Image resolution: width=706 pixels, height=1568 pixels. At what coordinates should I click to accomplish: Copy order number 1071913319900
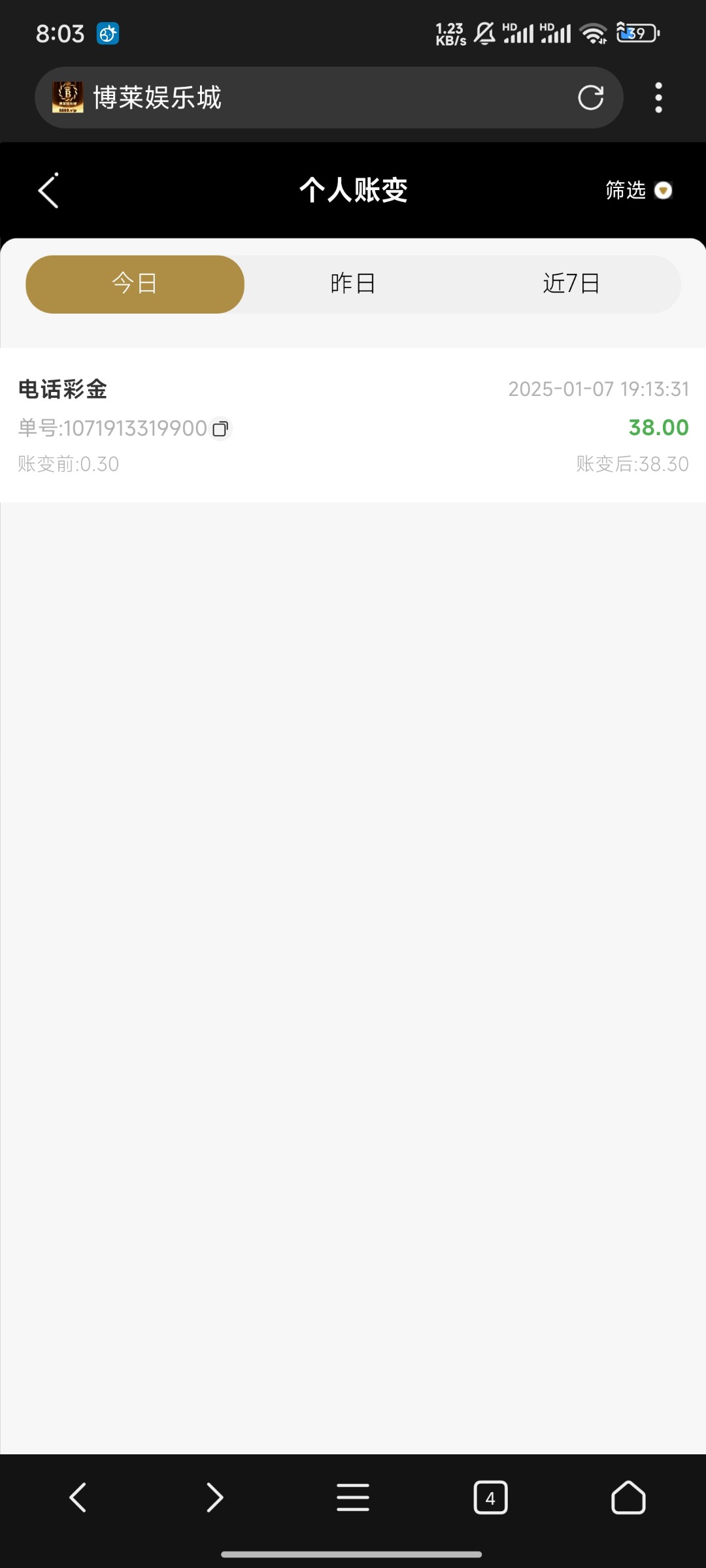tap(220, 429)
